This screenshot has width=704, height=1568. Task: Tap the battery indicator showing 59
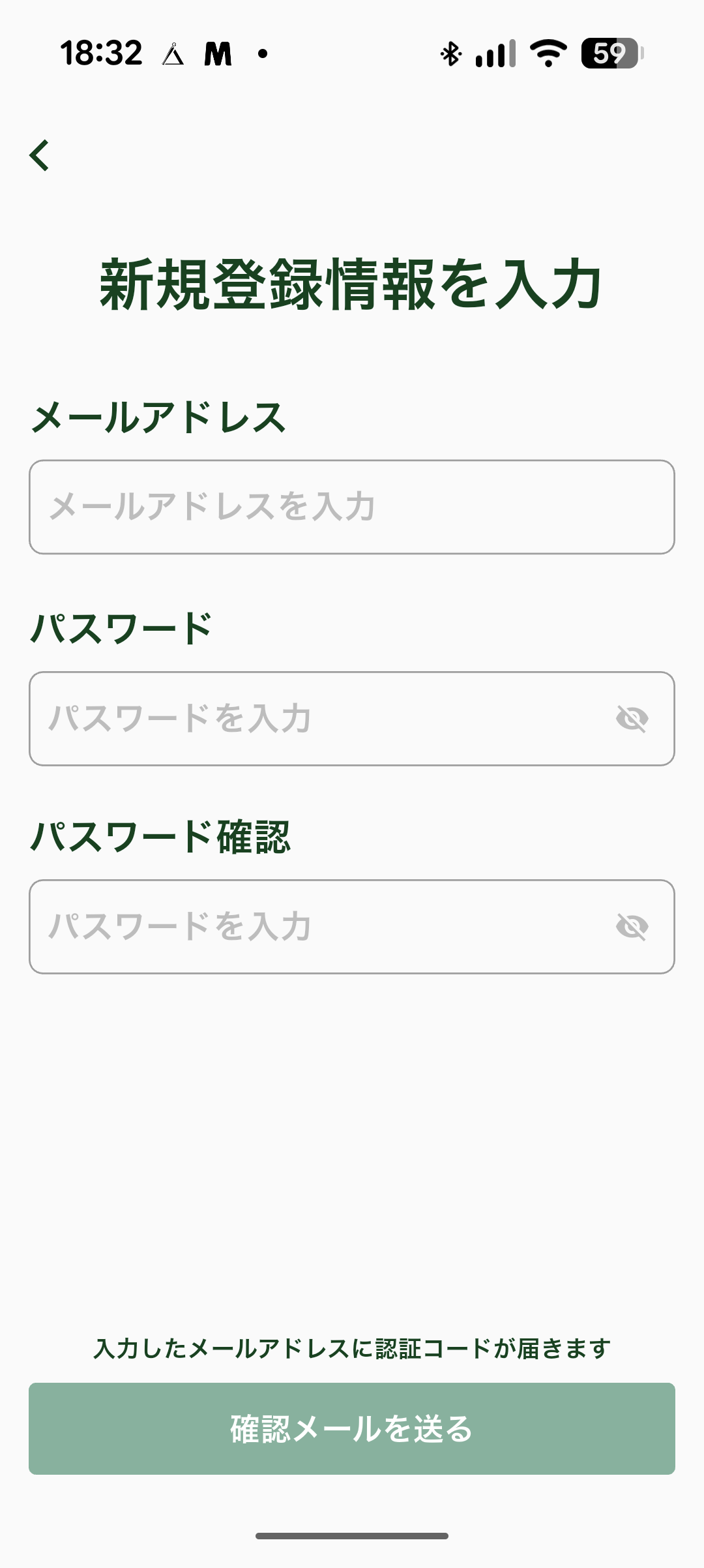(x=609, y=55)
